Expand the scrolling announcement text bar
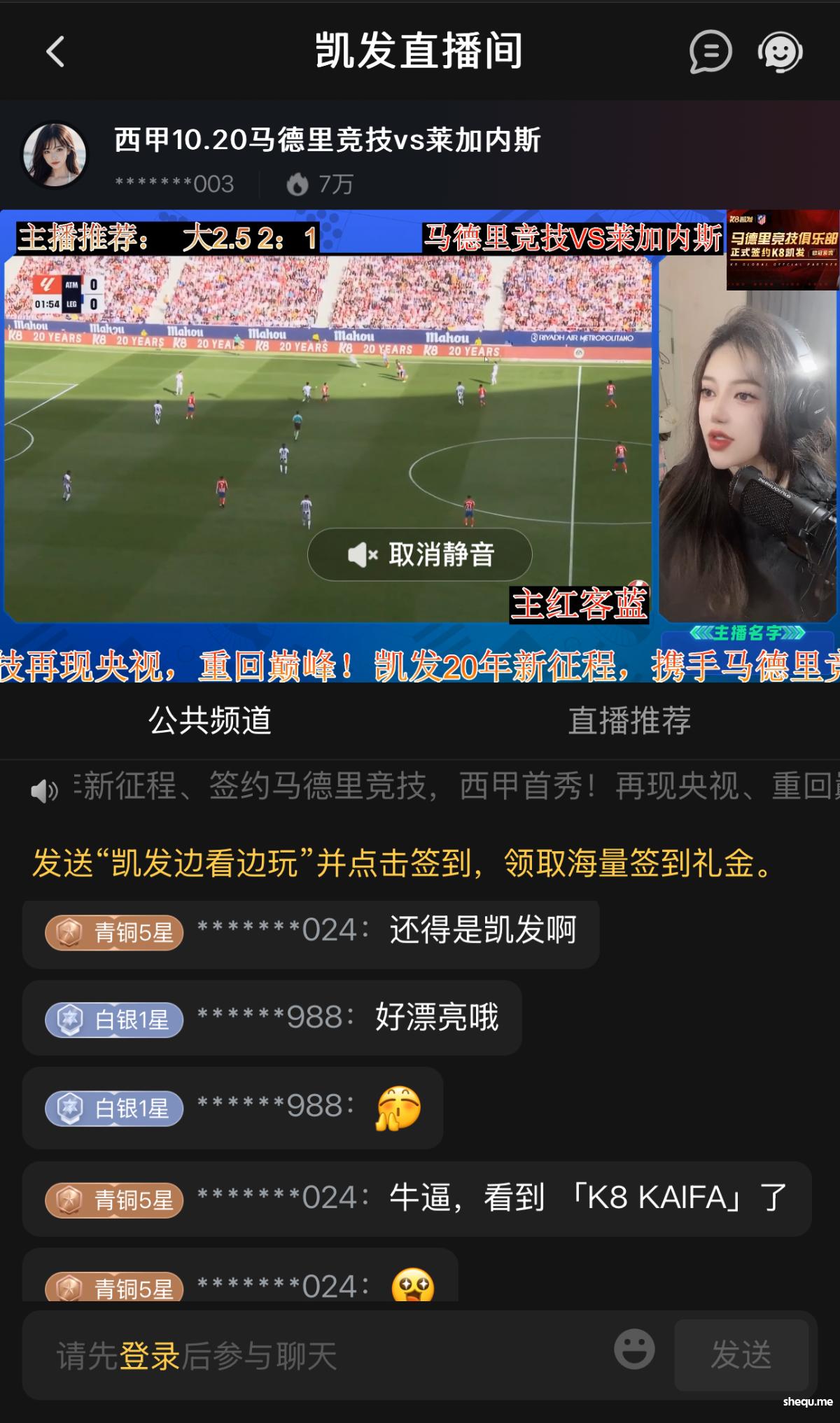 point(420,790)
